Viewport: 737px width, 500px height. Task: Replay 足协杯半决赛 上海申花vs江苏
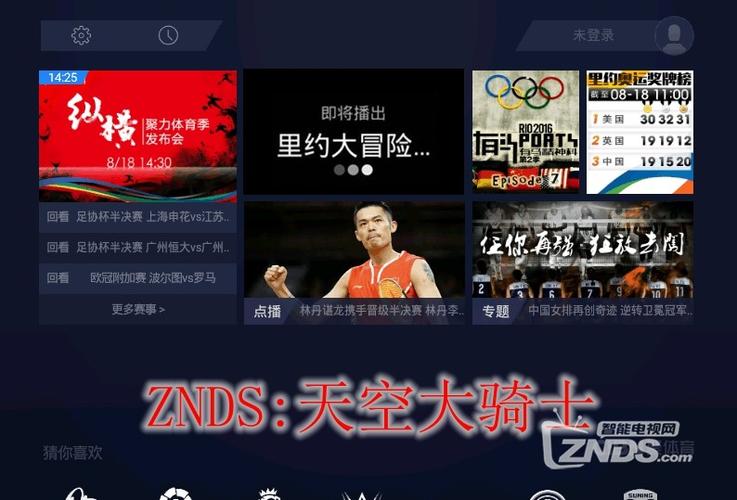(x=138, y=217)
